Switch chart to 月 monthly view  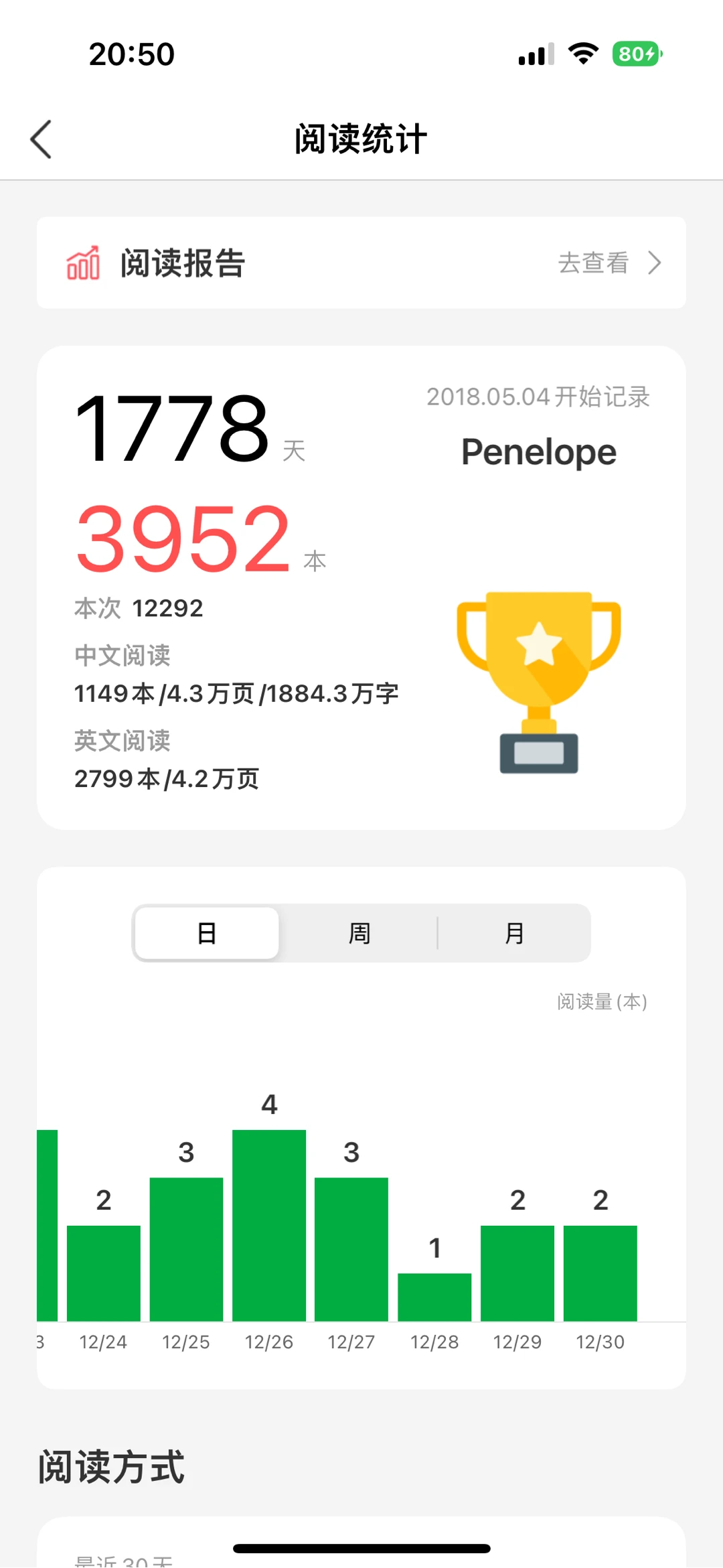[514, 933]
